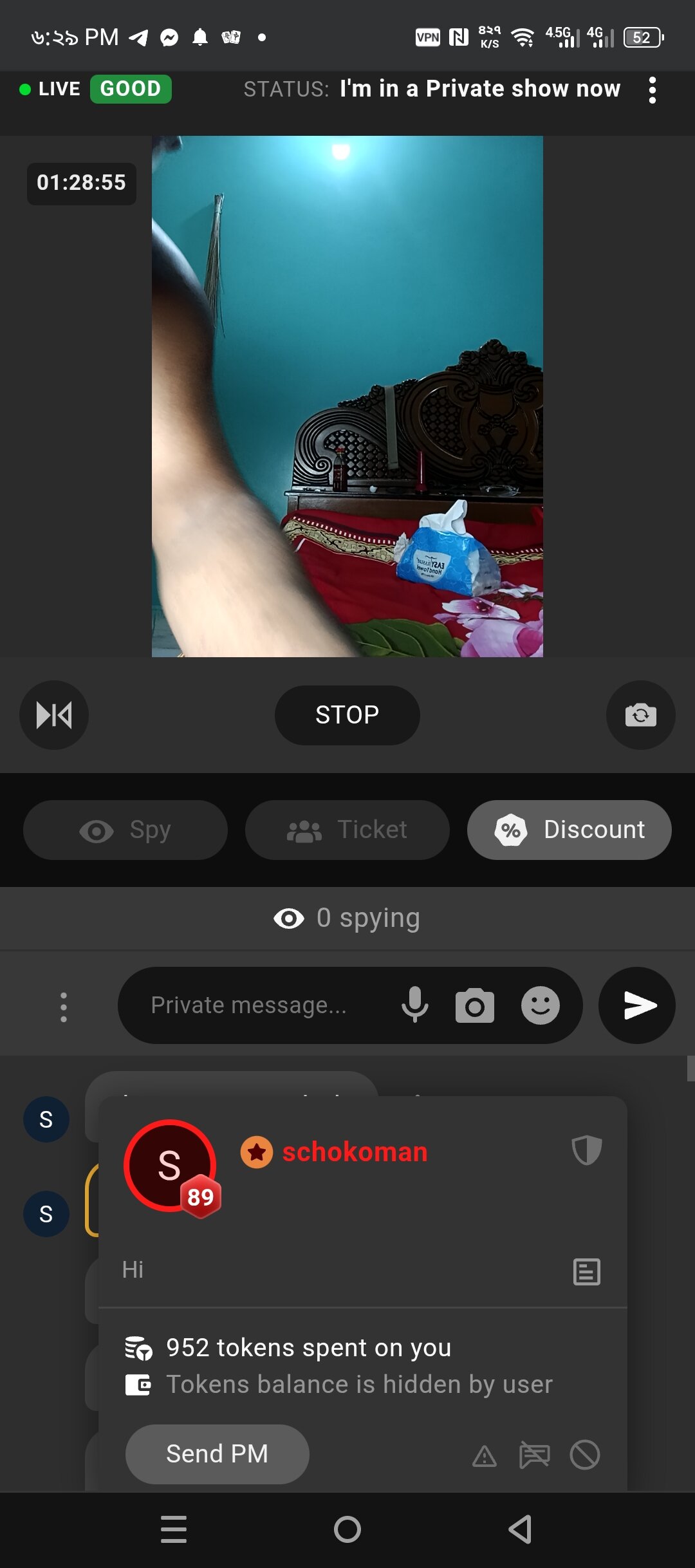Send the private message
The height and width of the screenshot is (1568, 695).
637,1005
